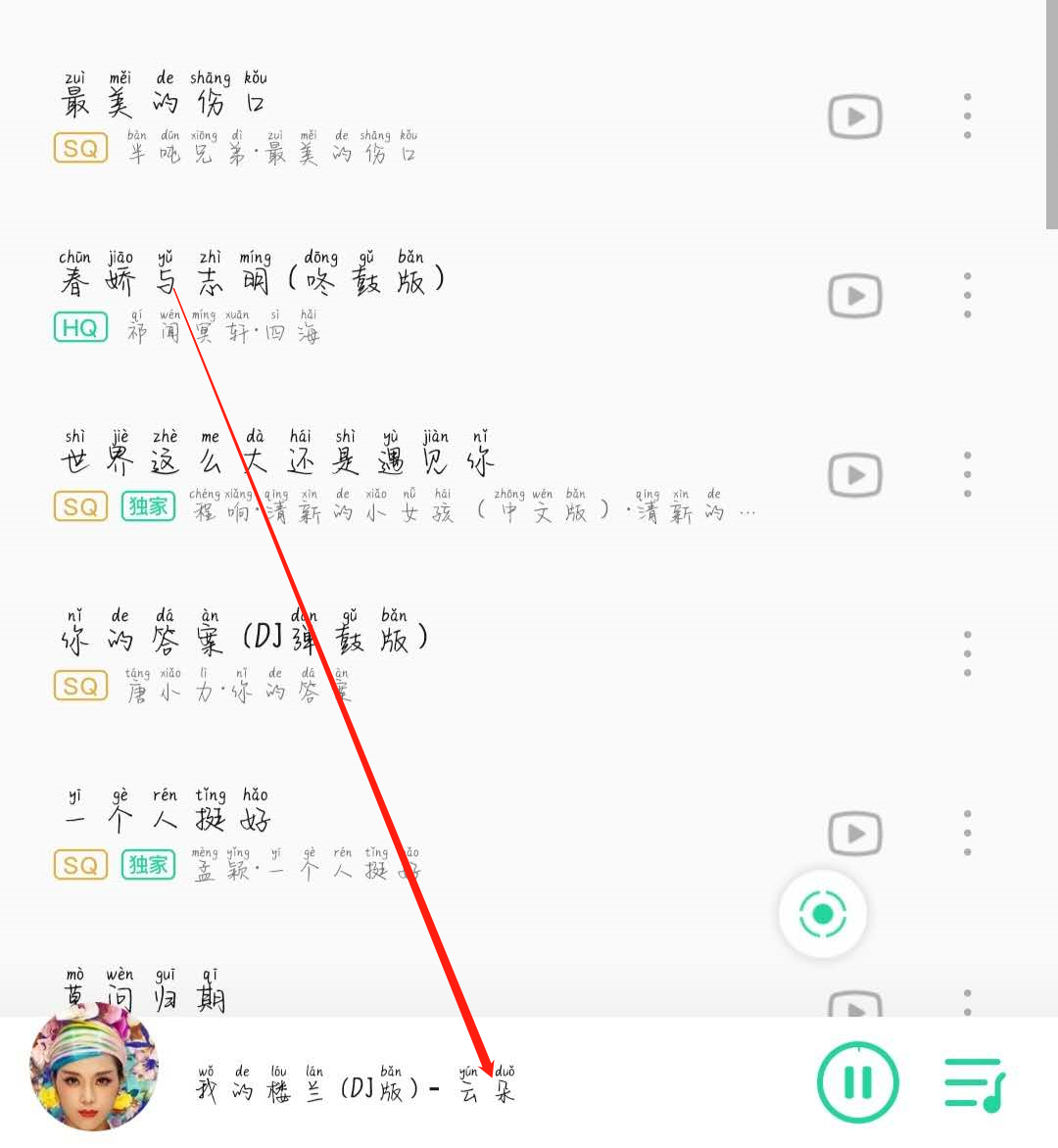Play the video for 春娇与志明(咚鼓版)
The height and width of the screenshot is (1148, 1058).
855,296
